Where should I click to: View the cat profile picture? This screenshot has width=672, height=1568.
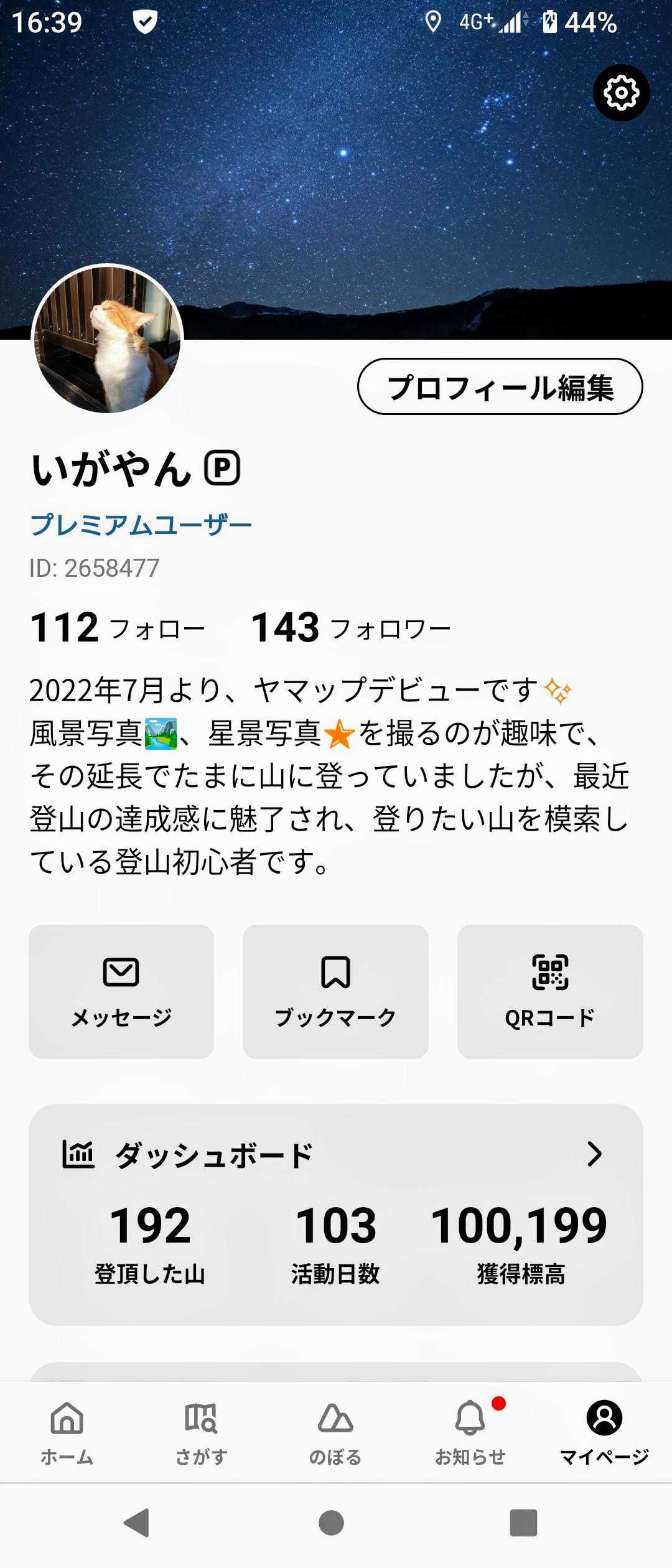[x=107, y=339]
